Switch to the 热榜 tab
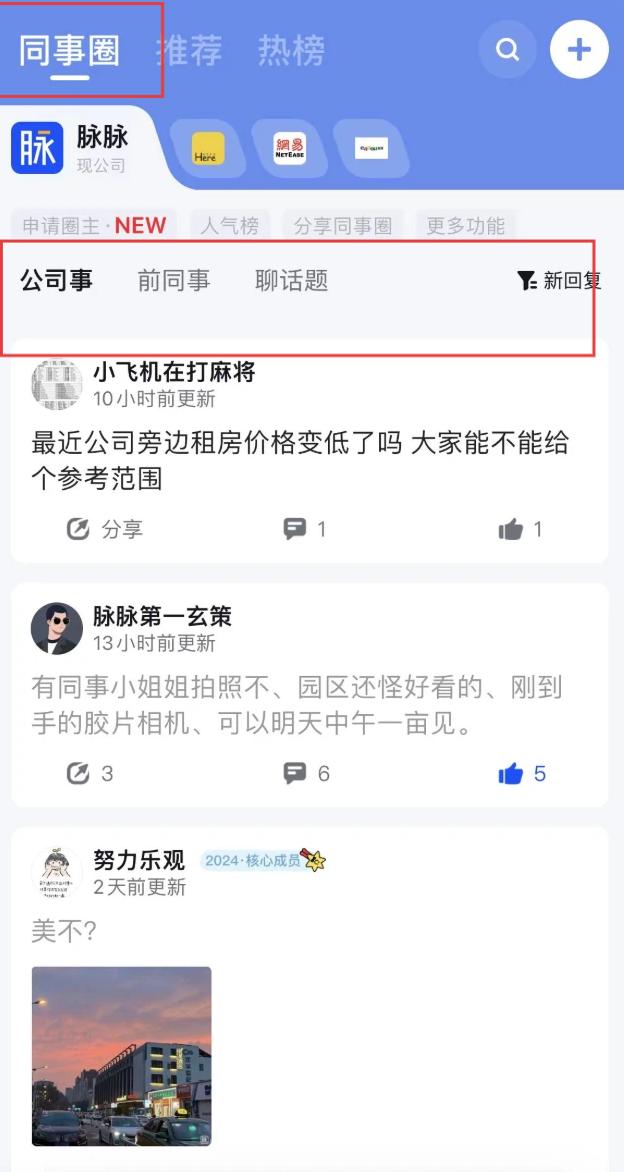Viewport: 624px width, 1172px height. [291, 50]
